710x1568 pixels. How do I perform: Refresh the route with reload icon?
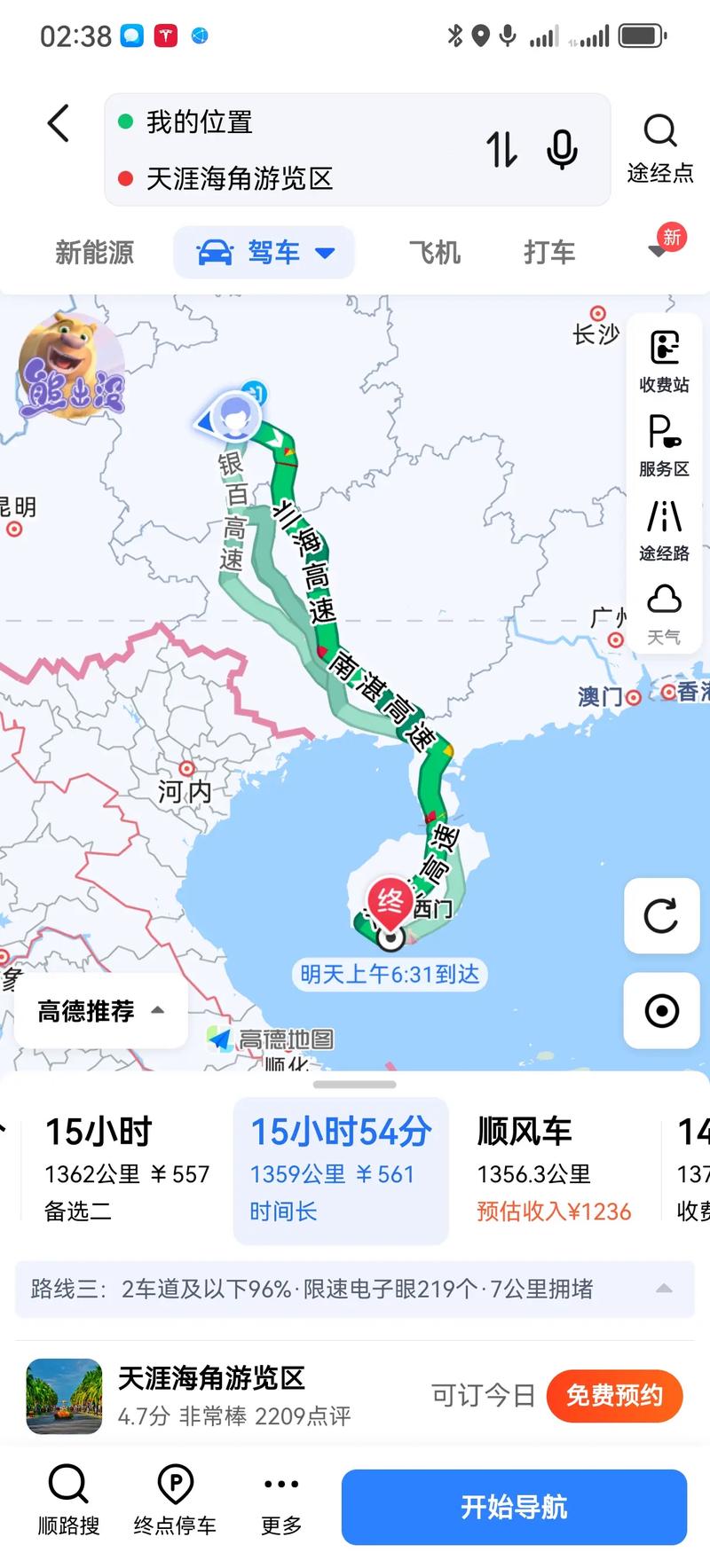click(660, 918)
